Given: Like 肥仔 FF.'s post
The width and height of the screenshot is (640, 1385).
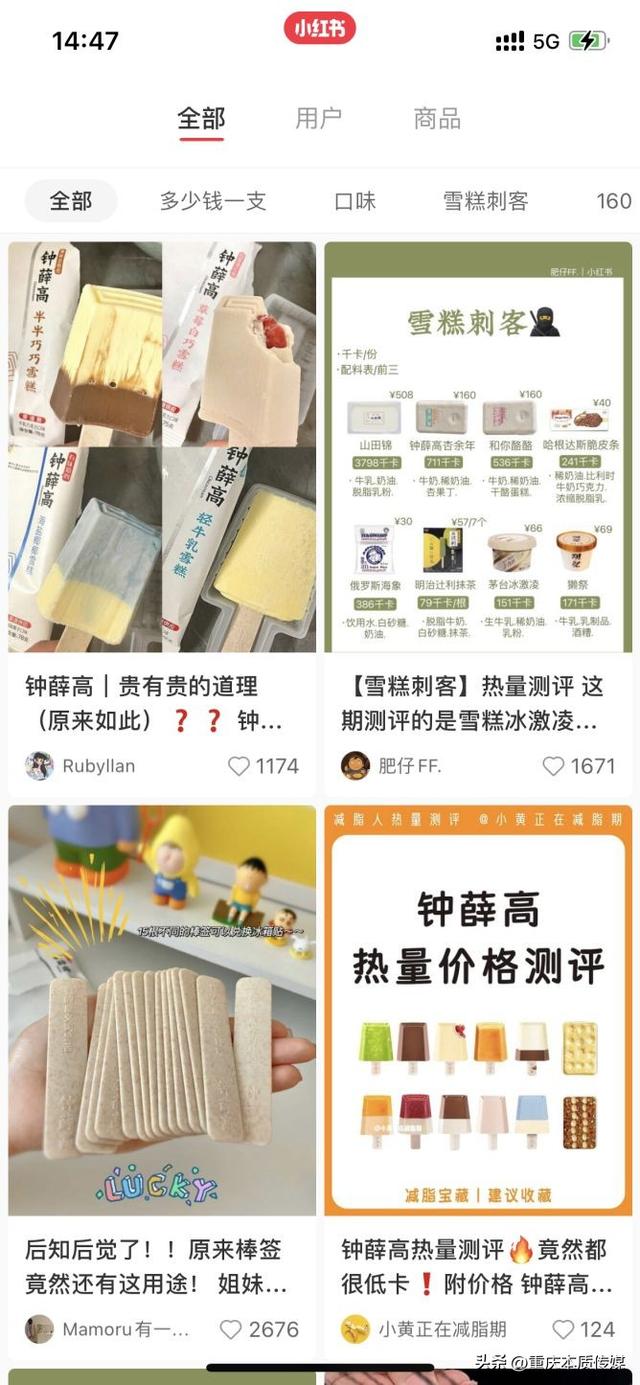Looking at the screenshot, I should click(554, 766).
